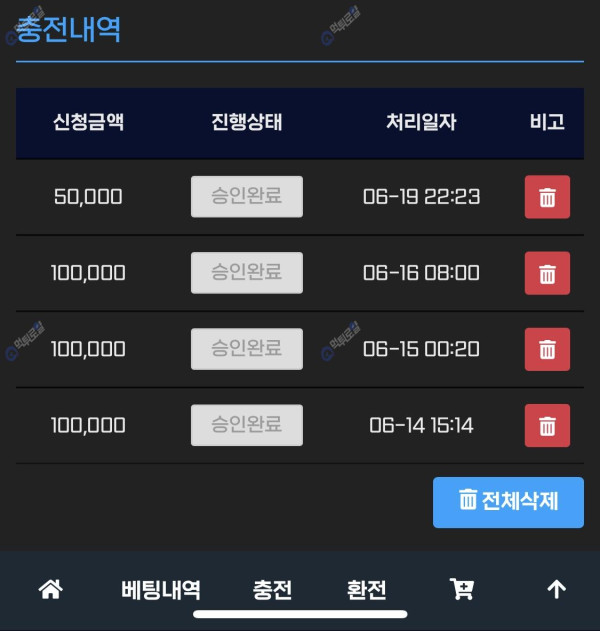600x631 pixels.
Task: Delete the 06-19 22:23 charge record
Action: click(547, 197)
